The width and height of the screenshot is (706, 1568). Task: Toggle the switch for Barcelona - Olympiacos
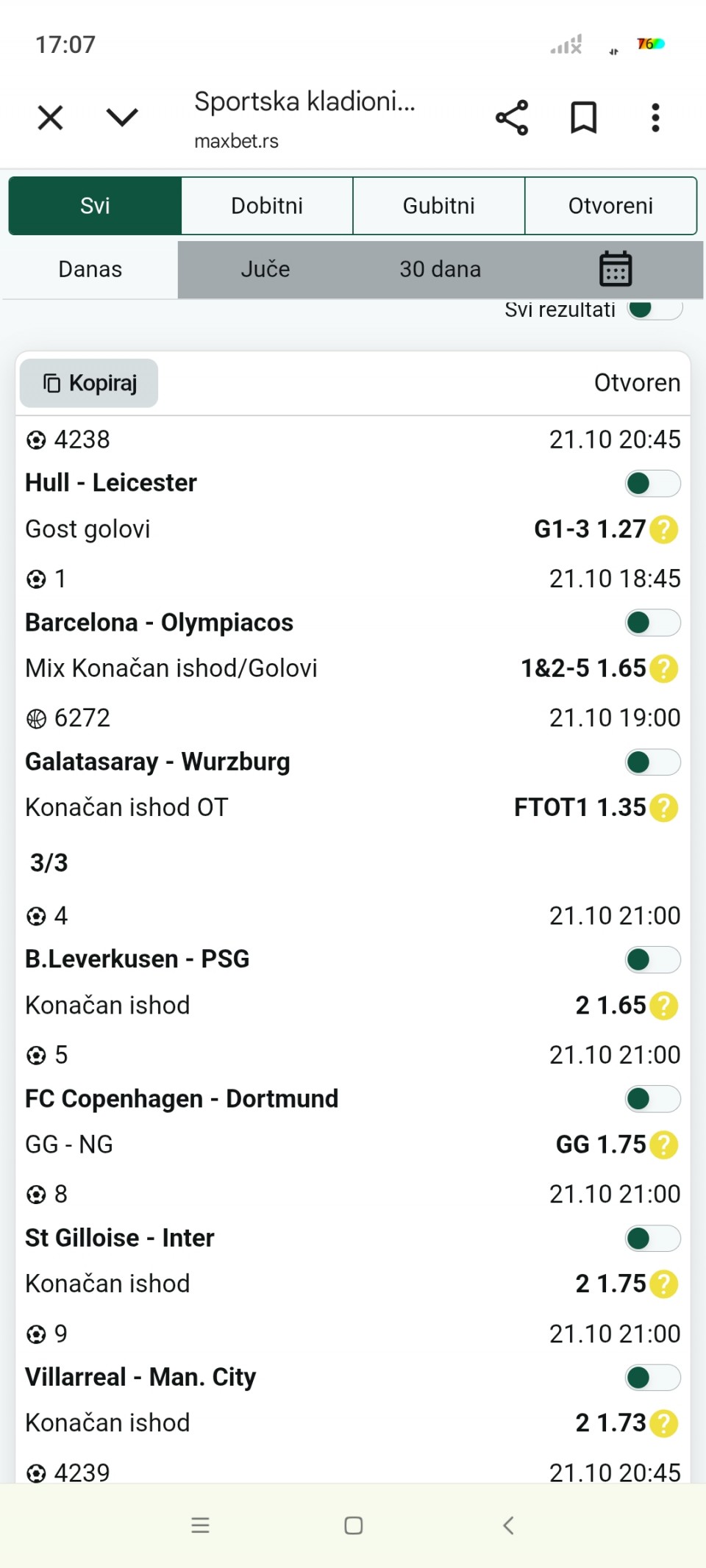coord(652,623)
